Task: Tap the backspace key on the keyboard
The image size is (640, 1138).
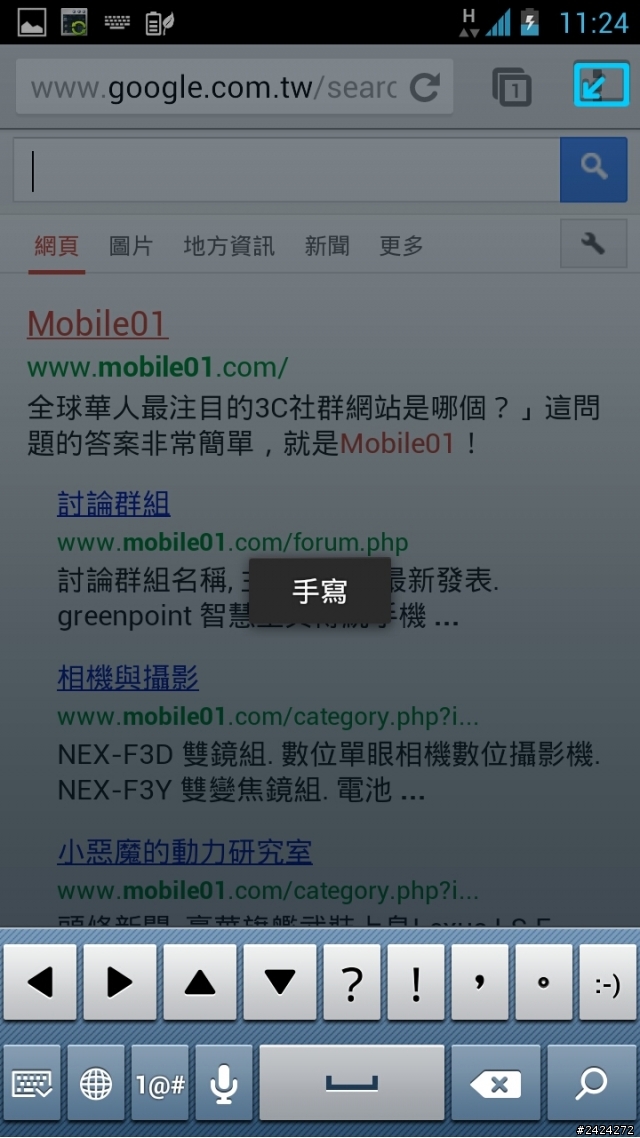Action: [495, 1082]
